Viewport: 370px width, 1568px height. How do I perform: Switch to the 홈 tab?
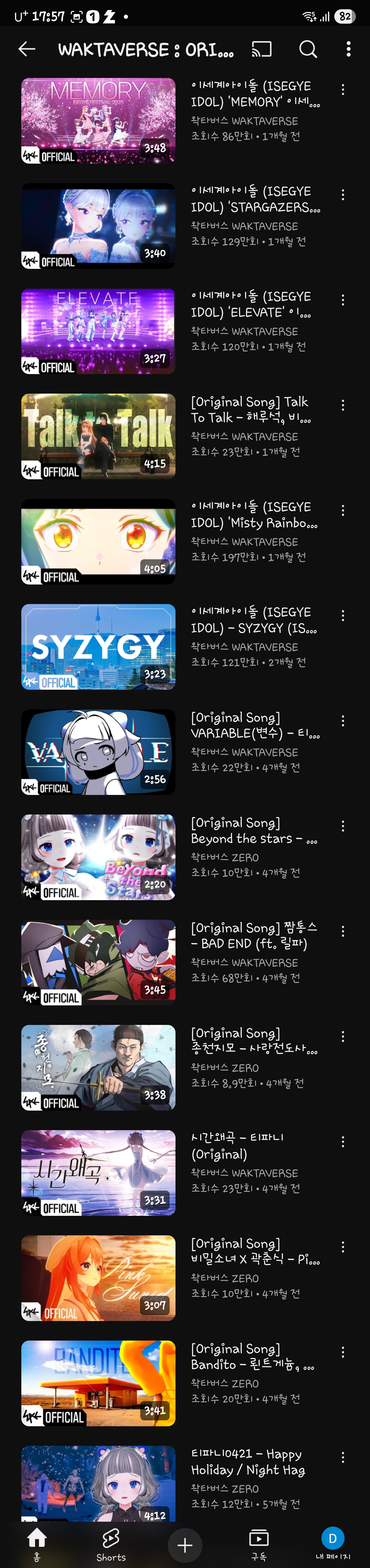point(37,1544)
